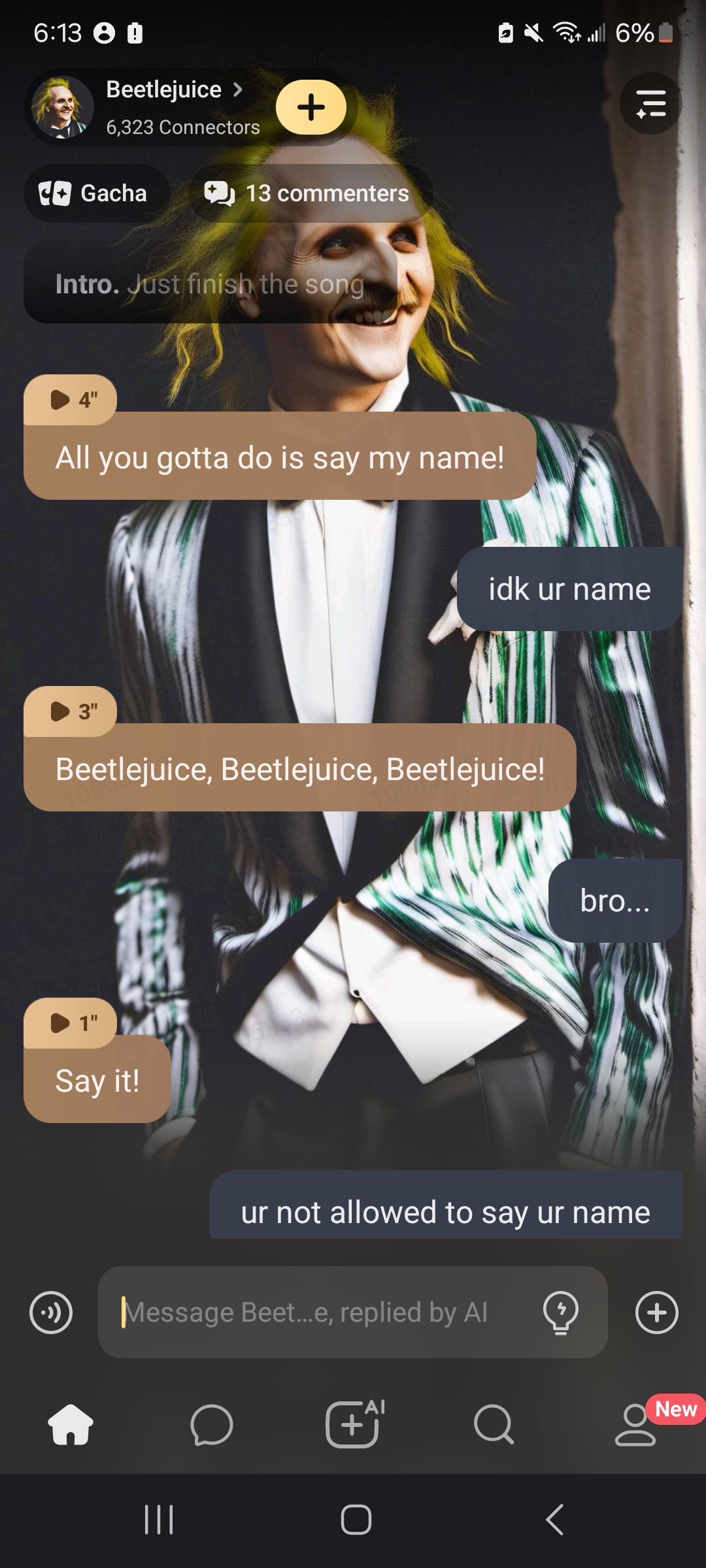The image size is (706, 1568).
Task: Open the plus attachments button
Action: 656,1312
